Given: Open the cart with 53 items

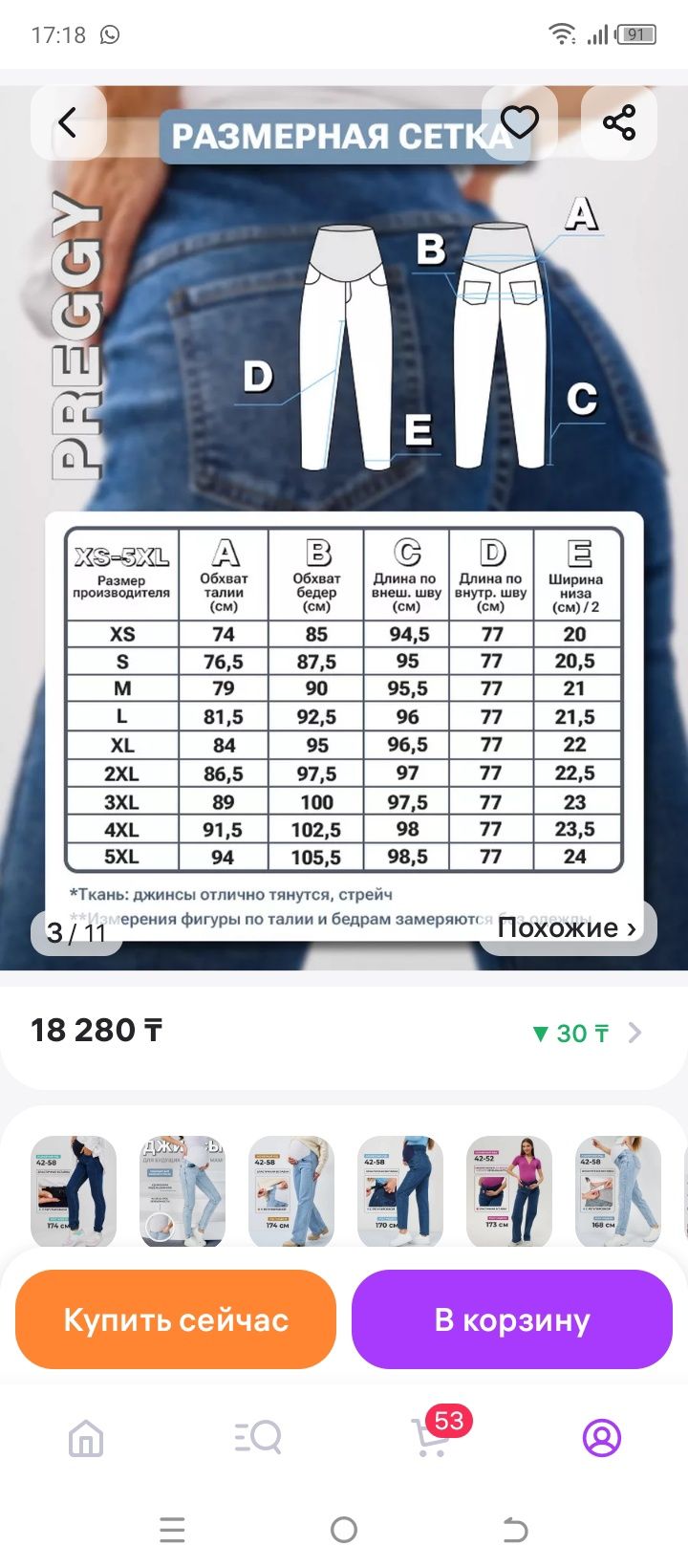Looking at the screenshot, I should point(430,1438).
